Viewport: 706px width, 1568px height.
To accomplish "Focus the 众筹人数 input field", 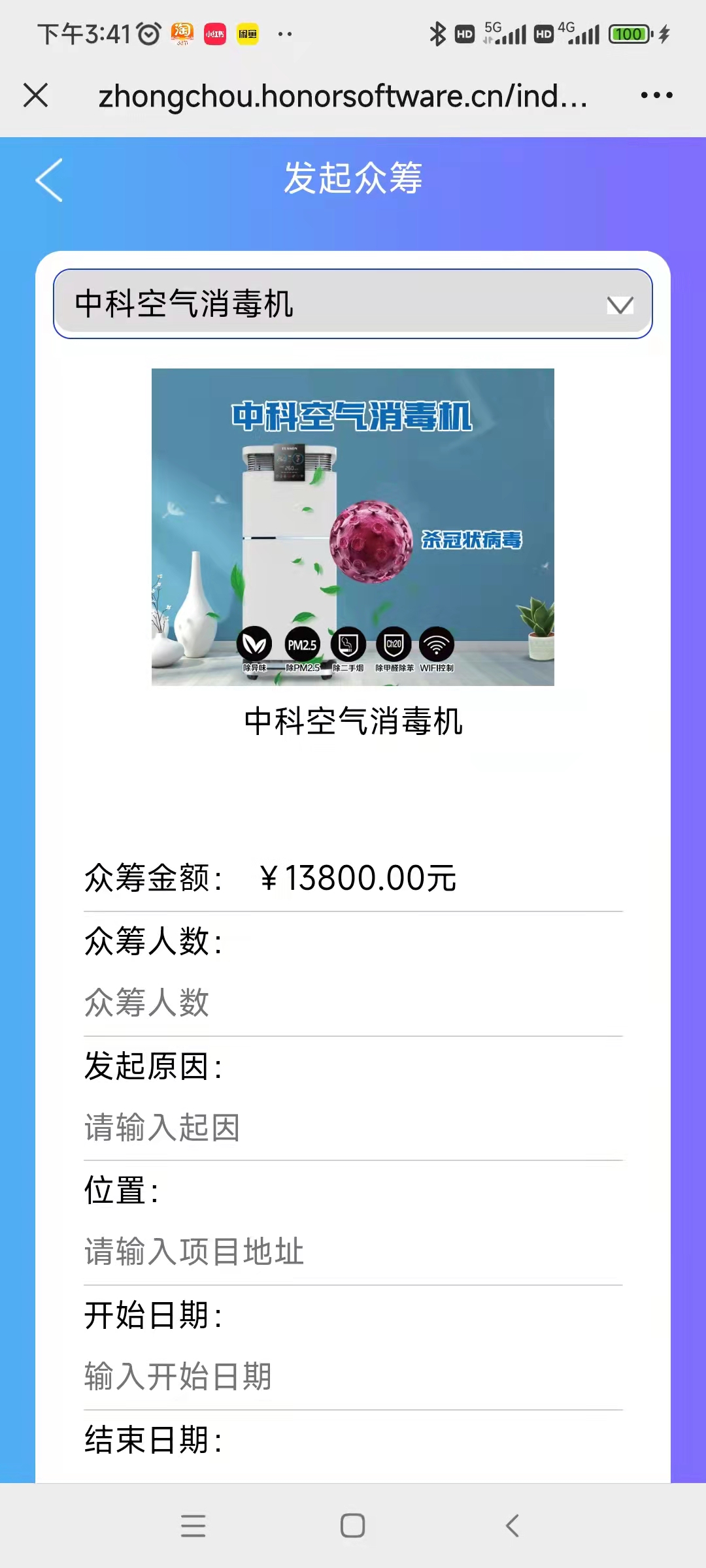I will (353, 1003).
